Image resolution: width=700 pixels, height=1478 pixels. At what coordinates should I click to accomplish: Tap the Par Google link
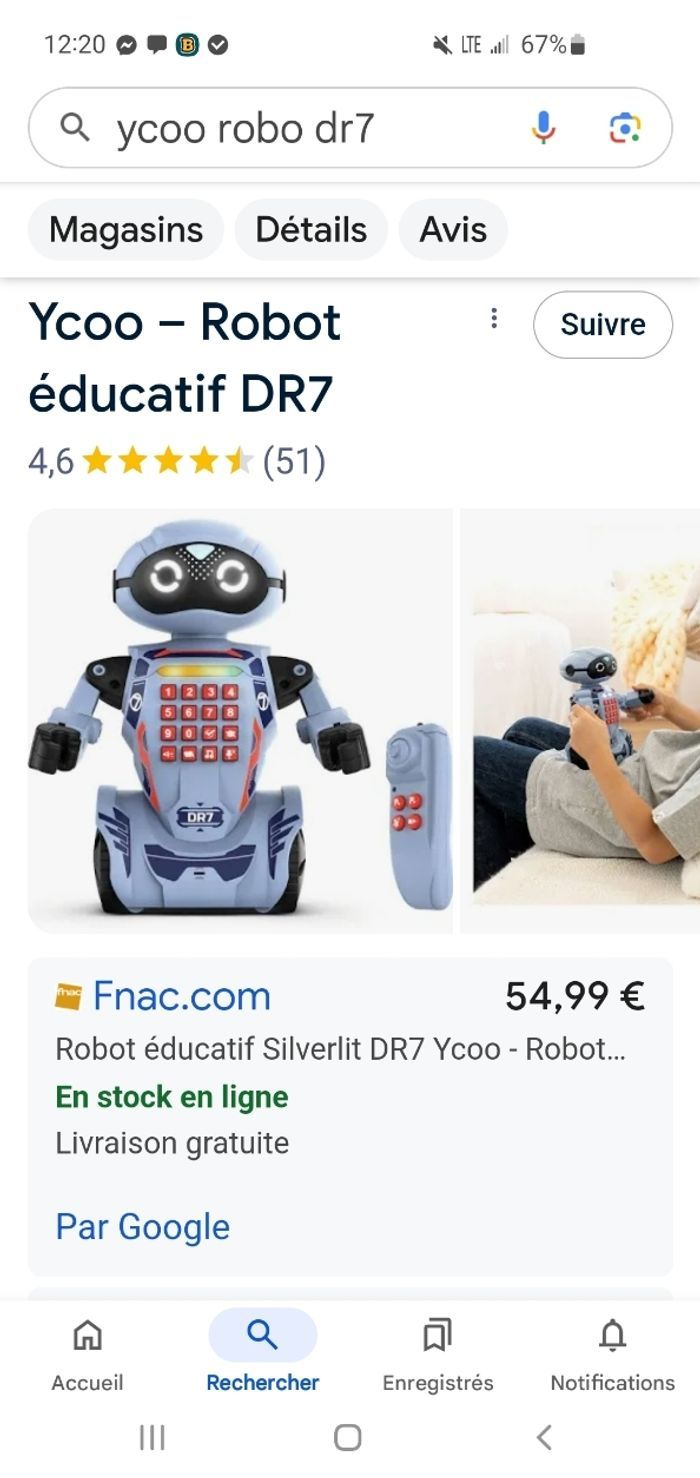pos(143,1227)
